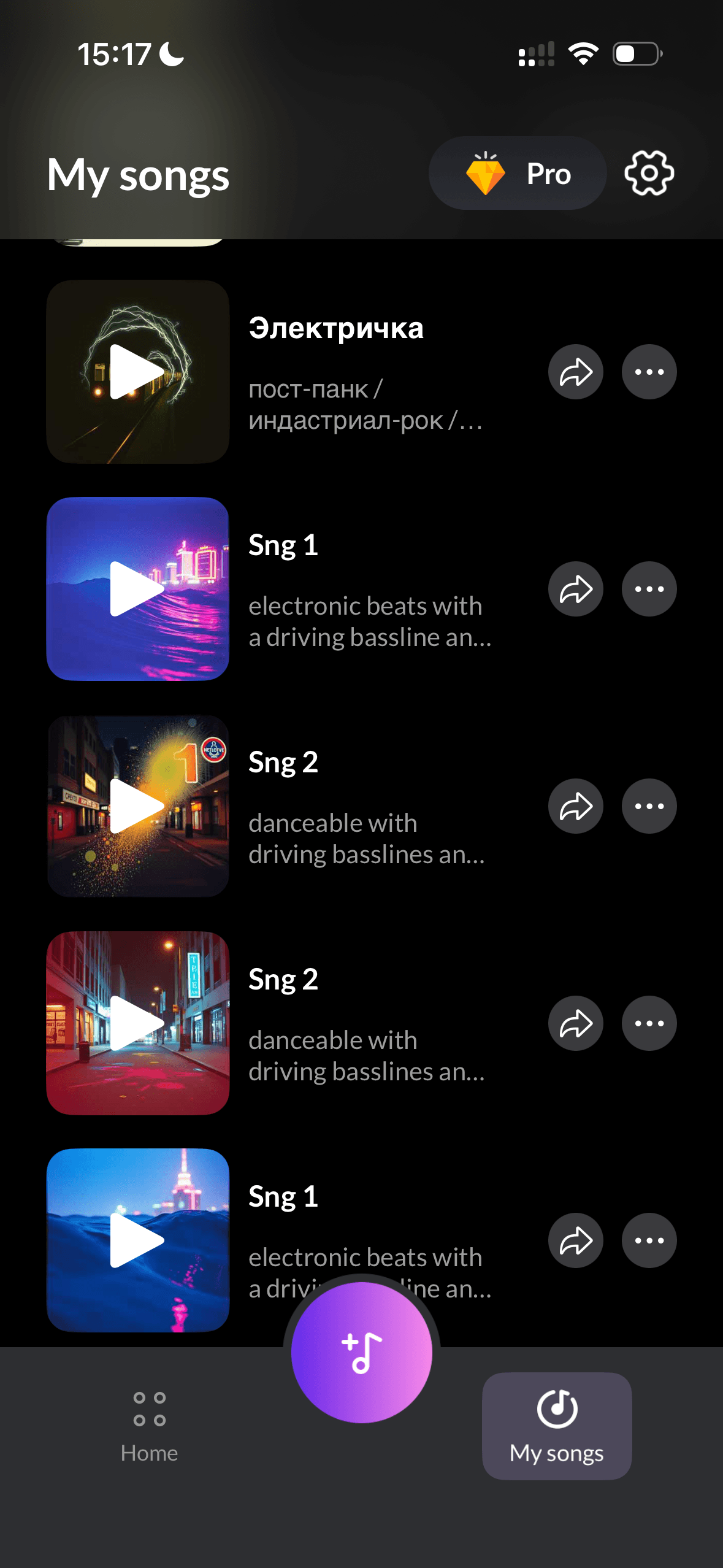
Task: Switch to the Home tab
Action: 149,1426
